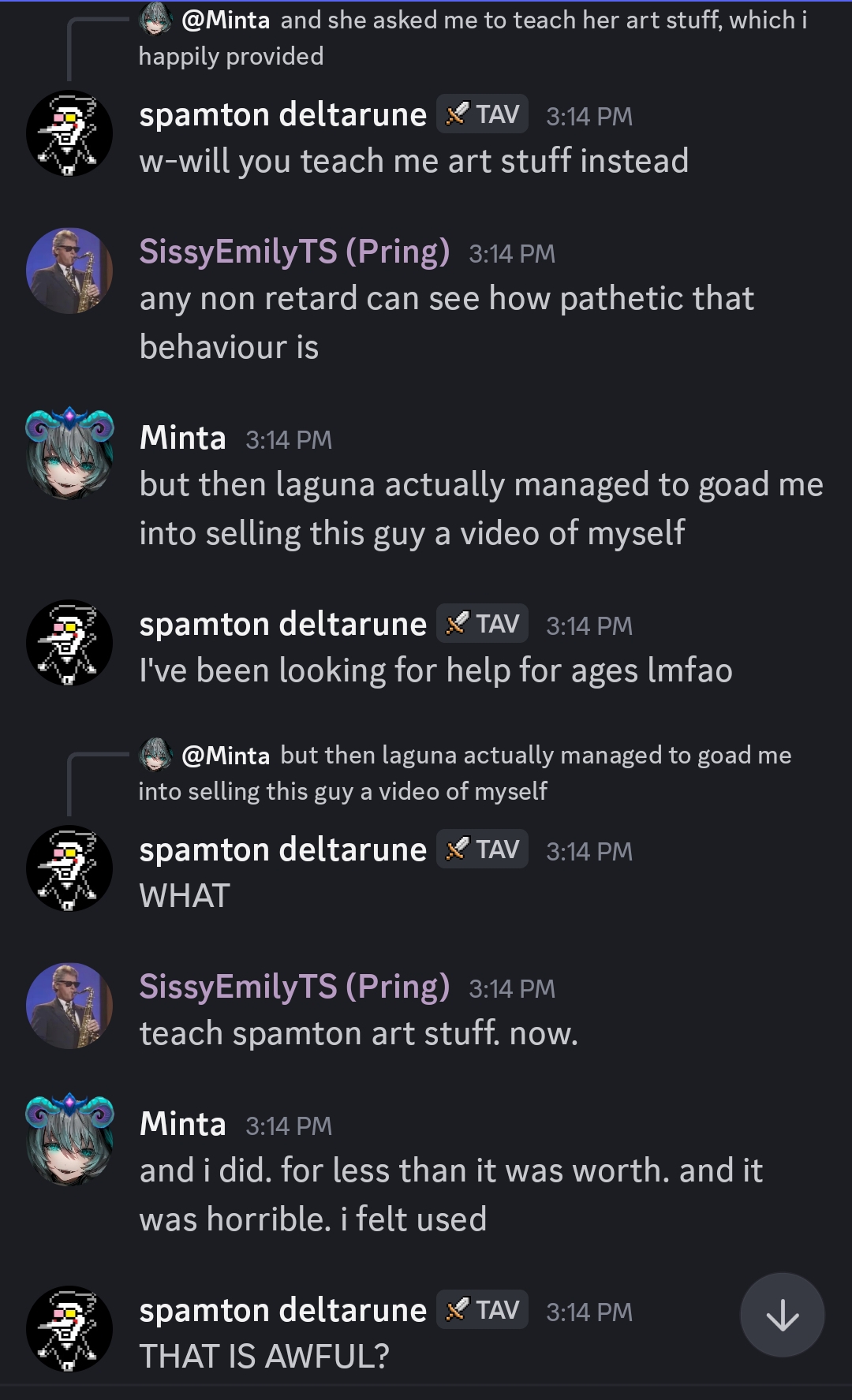The image size is (852, 1400).
Task: Tap username spamton deltarune above 'WHAT'
Action: [x=282, y=849]
